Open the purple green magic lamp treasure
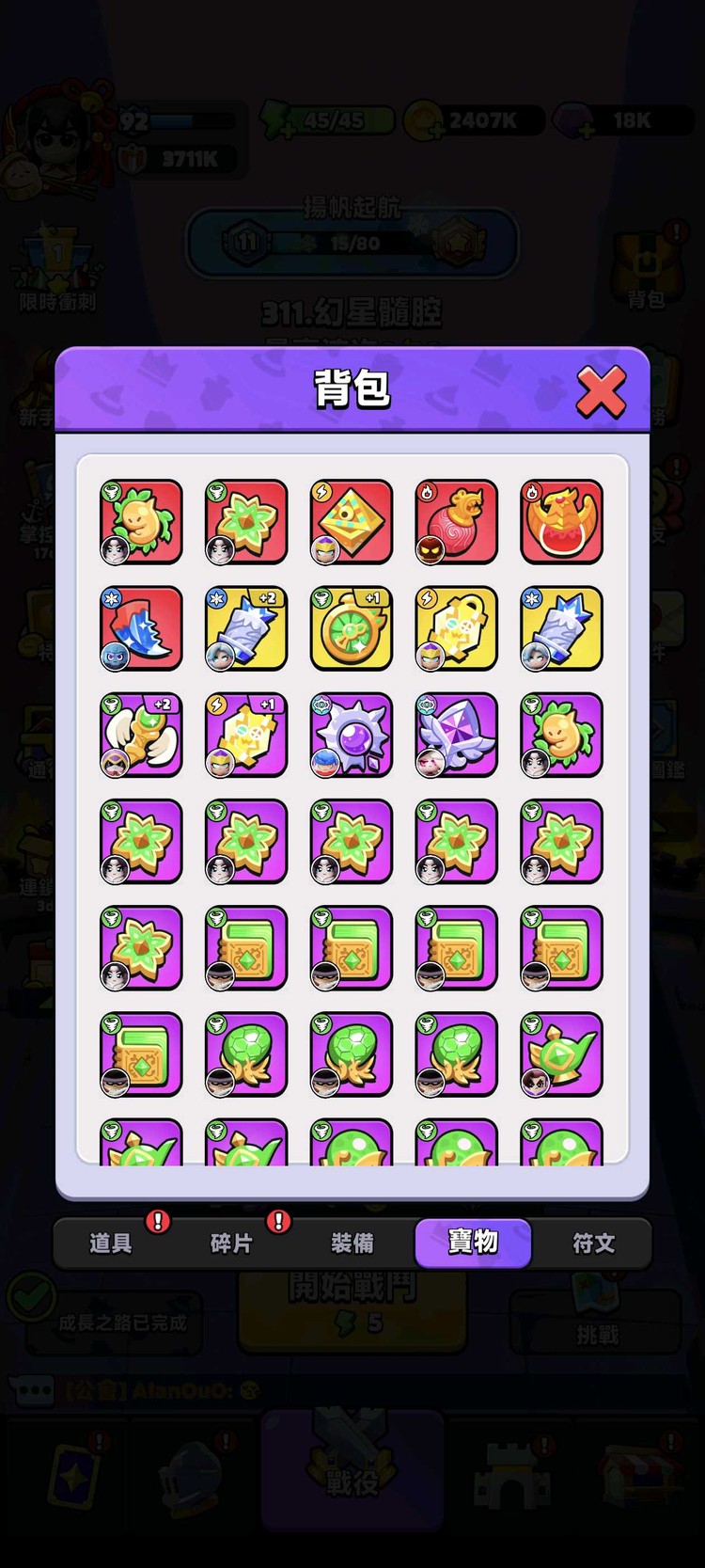 click(562, 1053)
